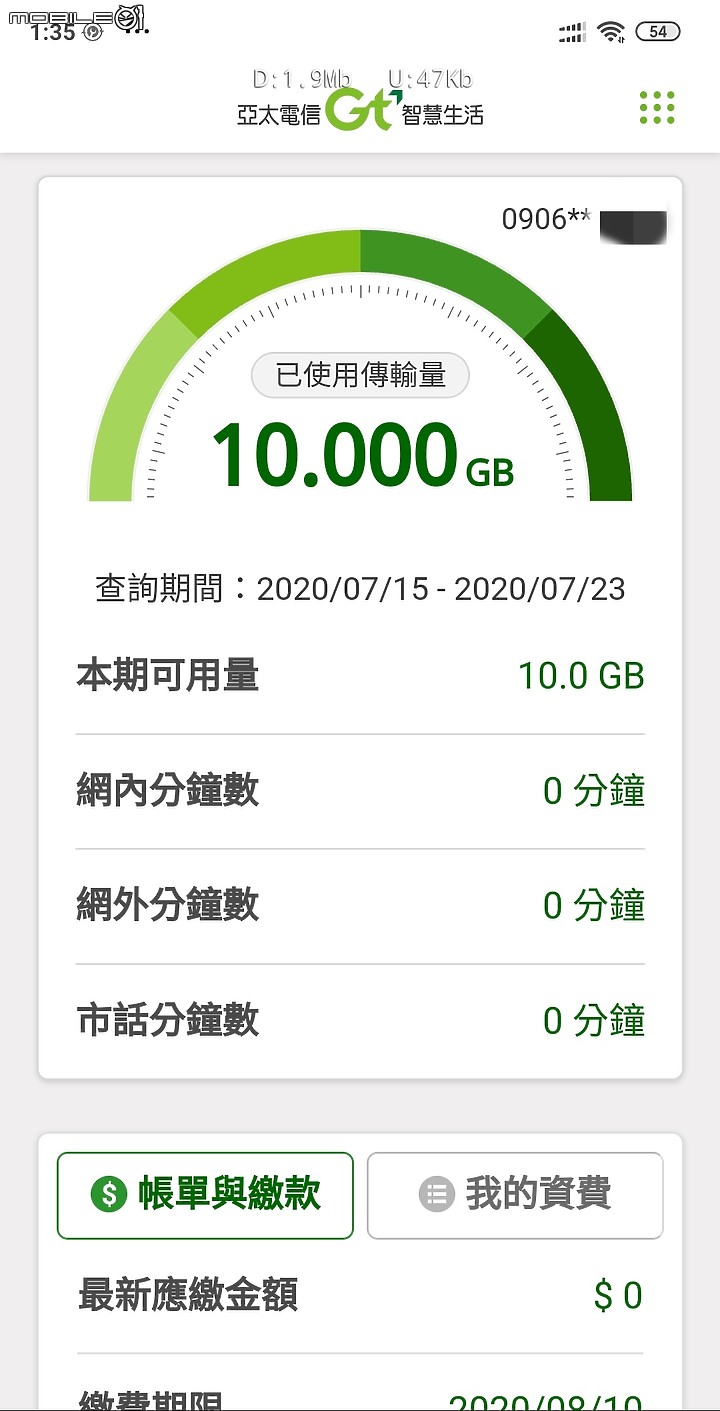Switch to the 我的資費 tab
Screen dimensions: 720x1411
tap(515, 1195)
